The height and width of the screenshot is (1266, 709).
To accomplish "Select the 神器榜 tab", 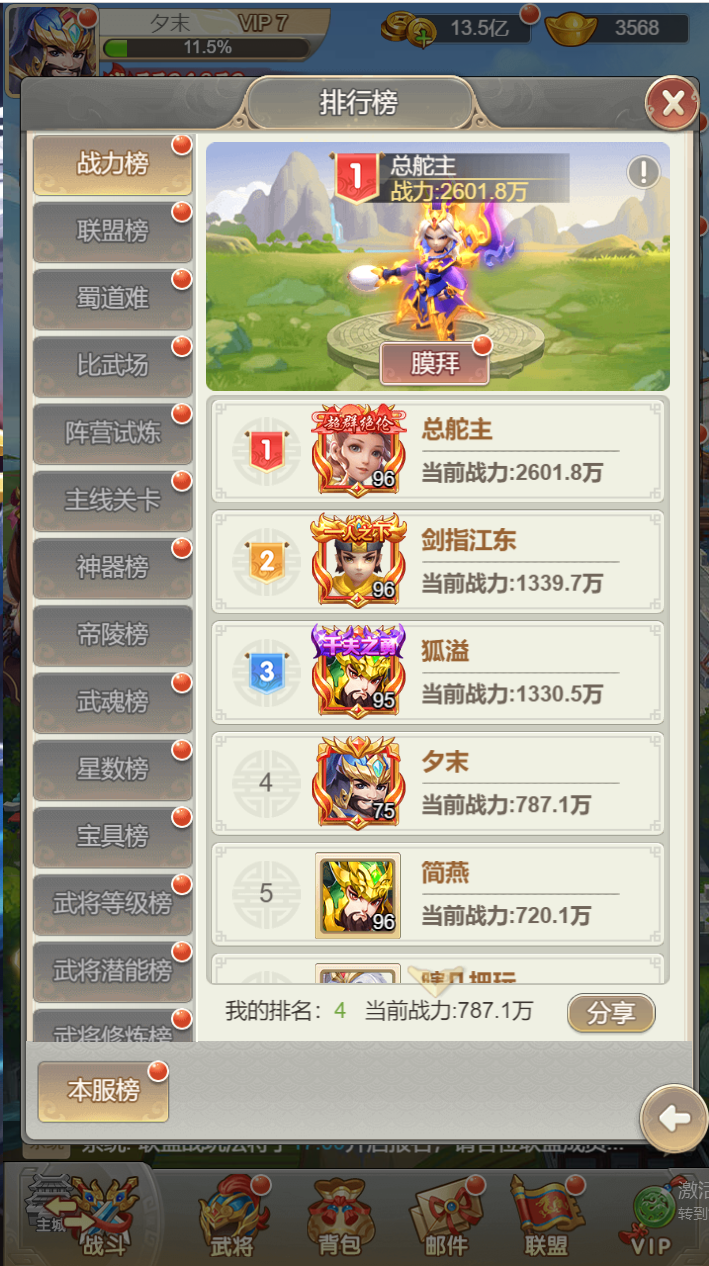I will [113, 567].
